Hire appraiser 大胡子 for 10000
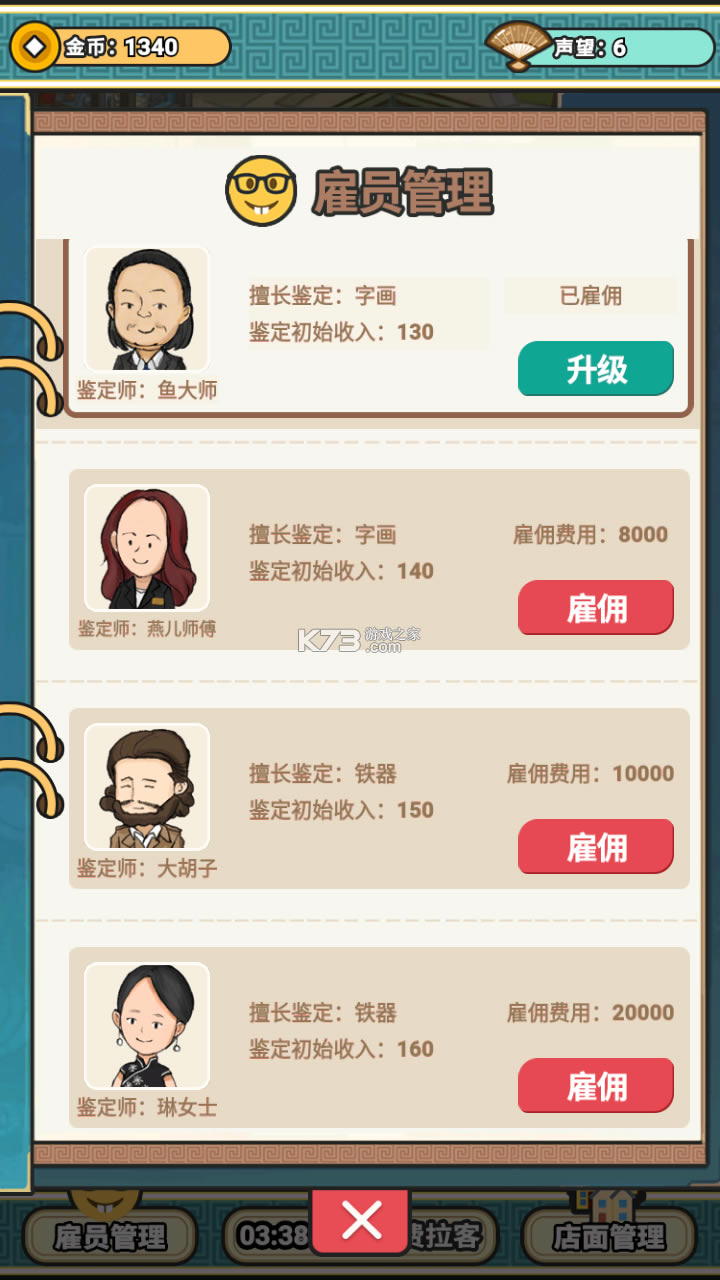 coord(596,847)
